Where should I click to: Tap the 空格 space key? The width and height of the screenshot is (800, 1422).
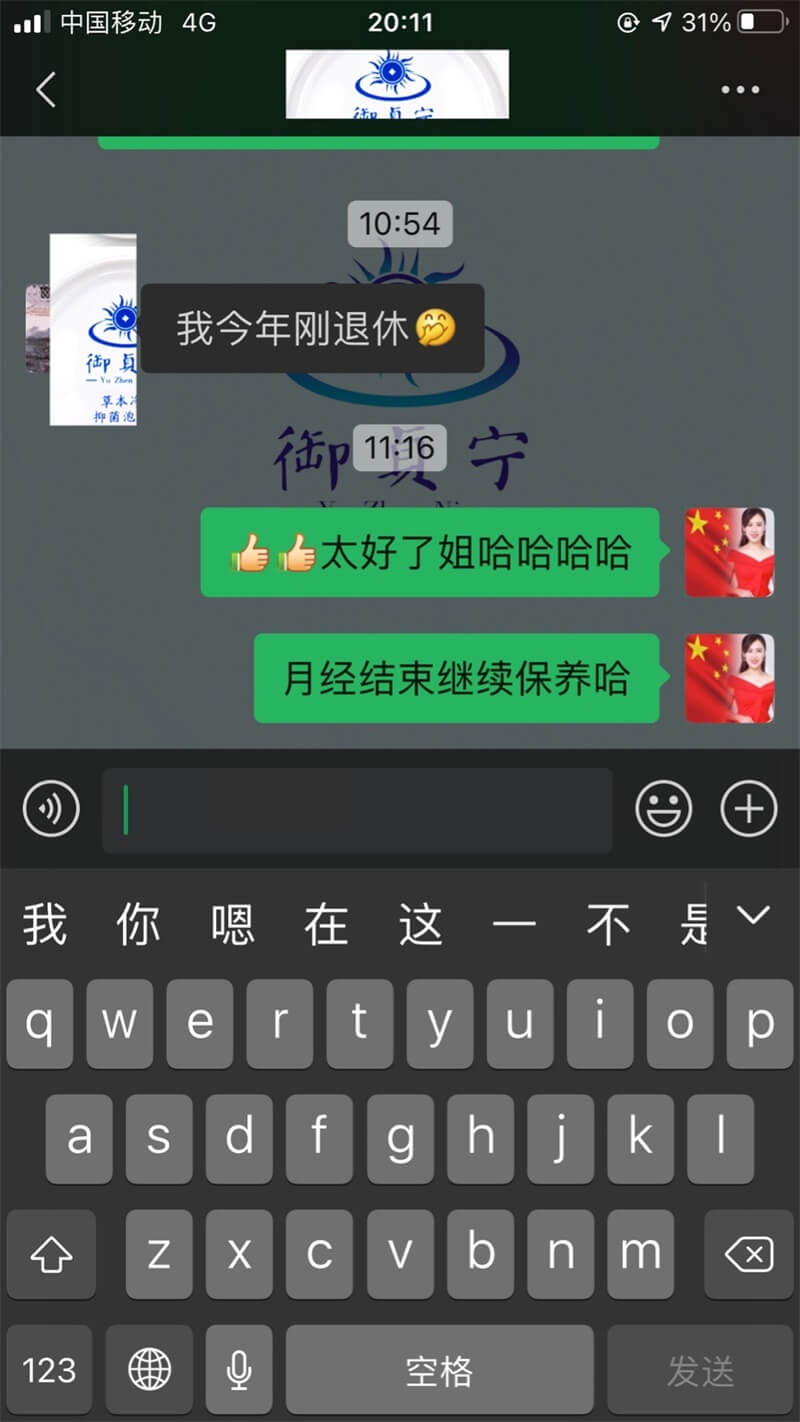439,1369
